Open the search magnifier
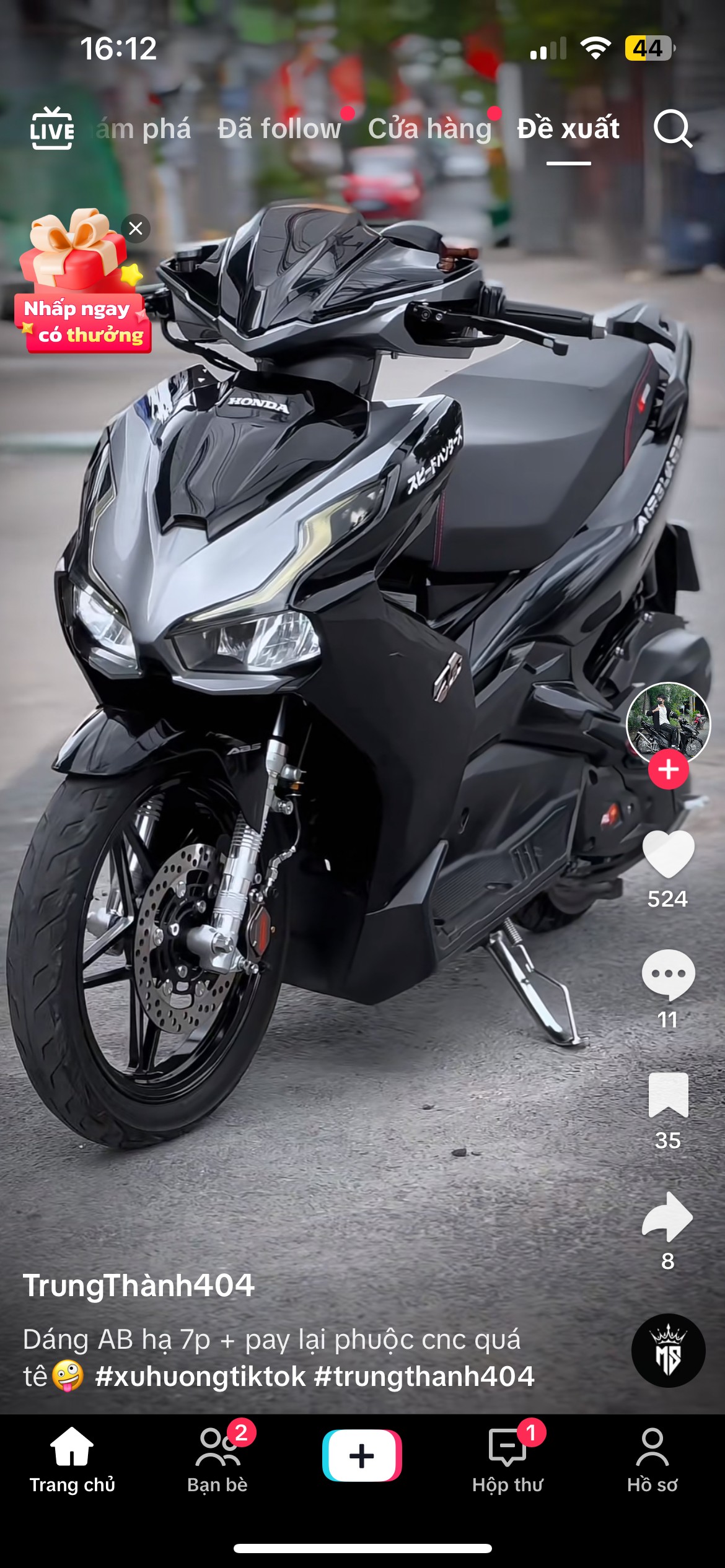 point(672,129)
